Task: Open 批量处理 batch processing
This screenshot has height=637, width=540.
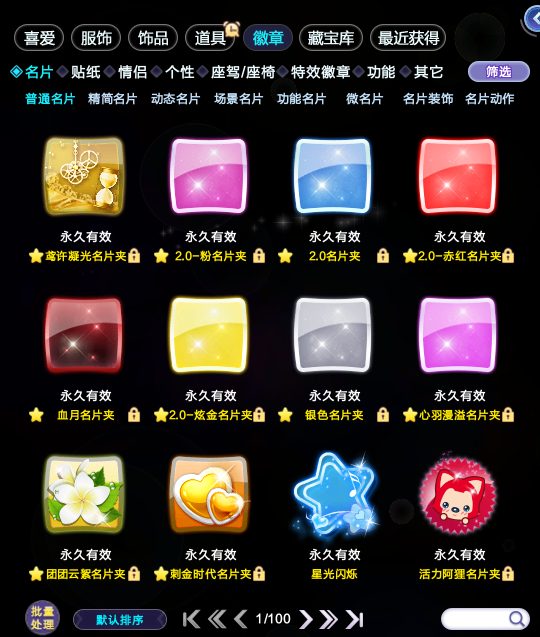Action: 42,618
